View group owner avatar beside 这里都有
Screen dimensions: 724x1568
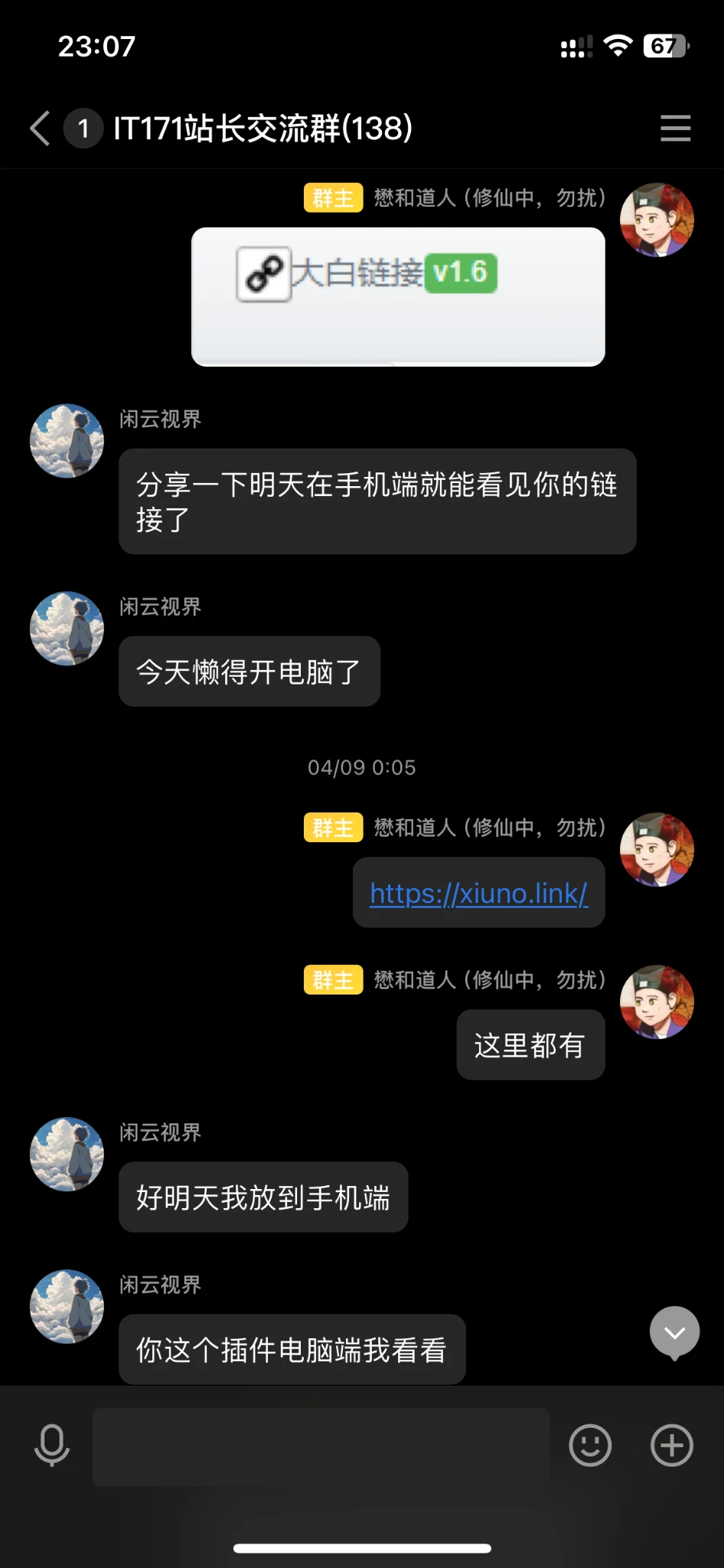tap(657, 1001)
